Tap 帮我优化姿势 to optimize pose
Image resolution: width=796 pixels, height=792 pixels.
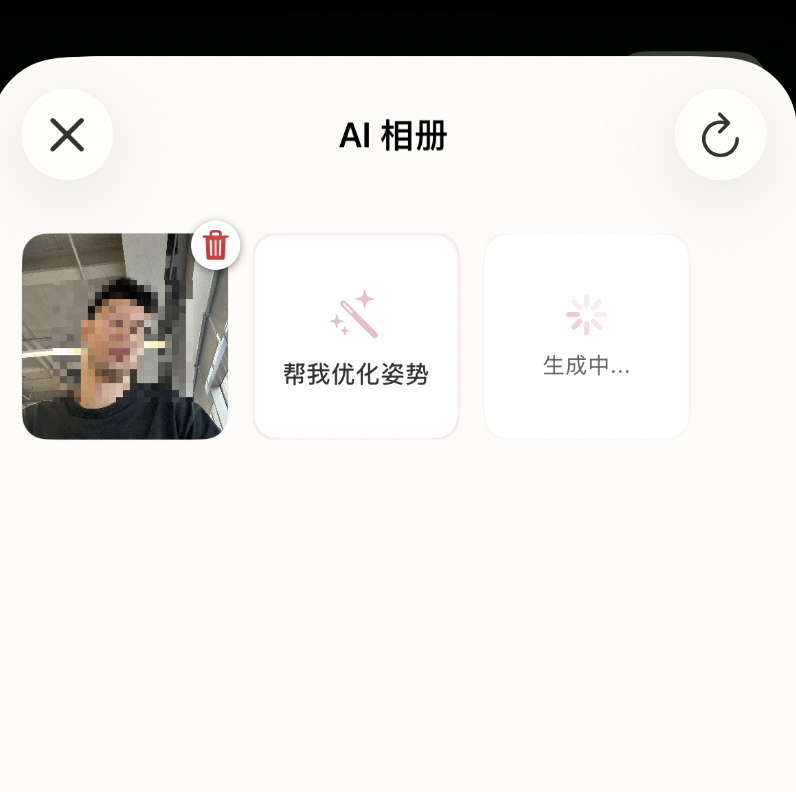(x=356, y=336)
